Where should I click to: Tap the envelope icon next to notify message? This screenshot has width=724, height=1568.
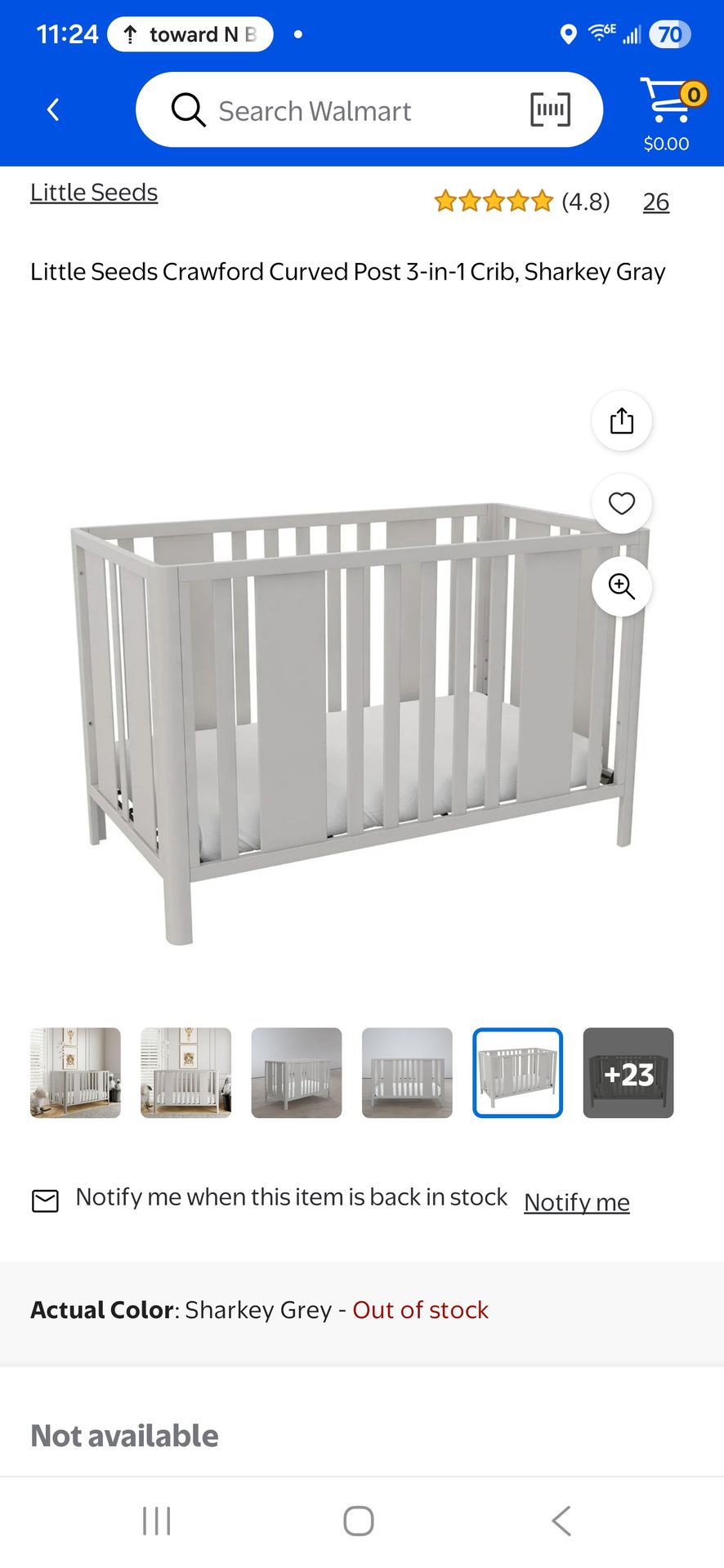pyautogui.click(x=45, y=1200)
